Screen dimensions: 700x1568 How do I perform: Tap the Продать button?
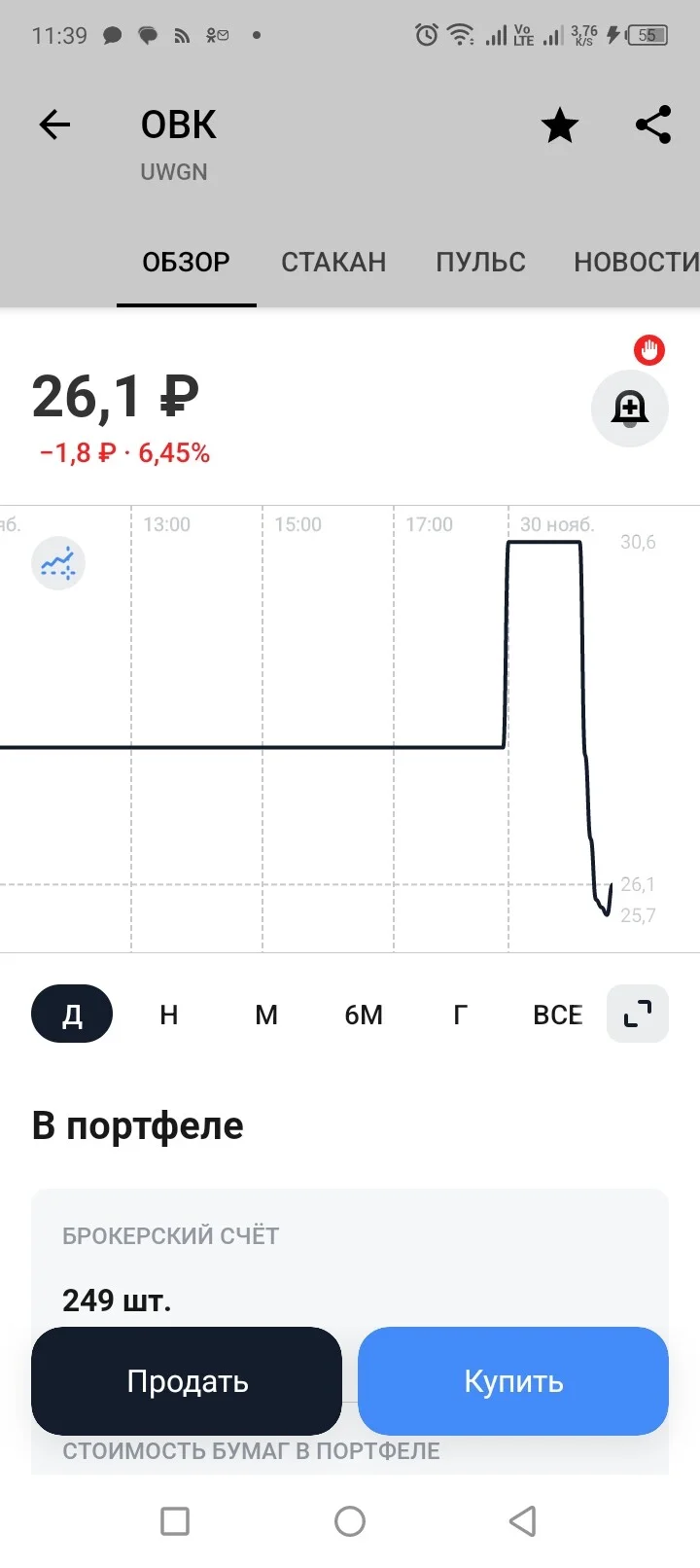(187, 1381)
